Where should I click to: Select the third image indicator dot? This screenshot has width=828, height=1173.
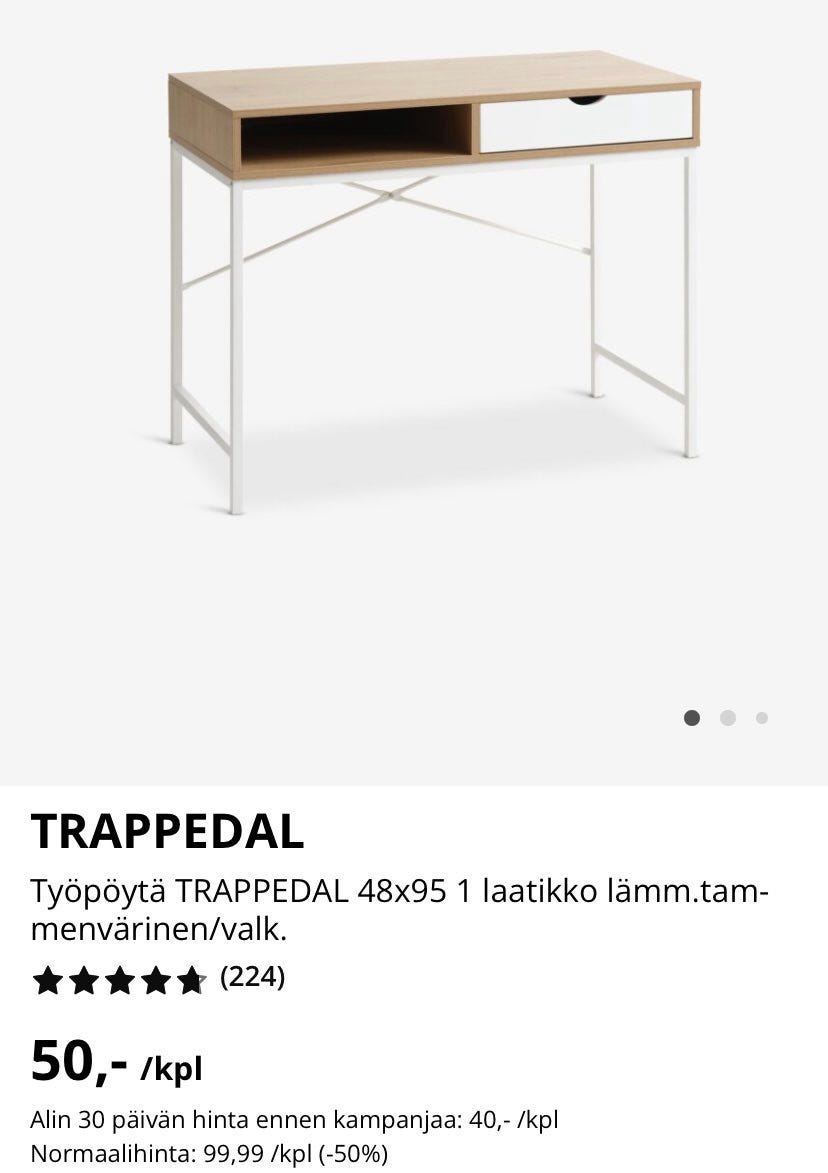coord(762,717)
